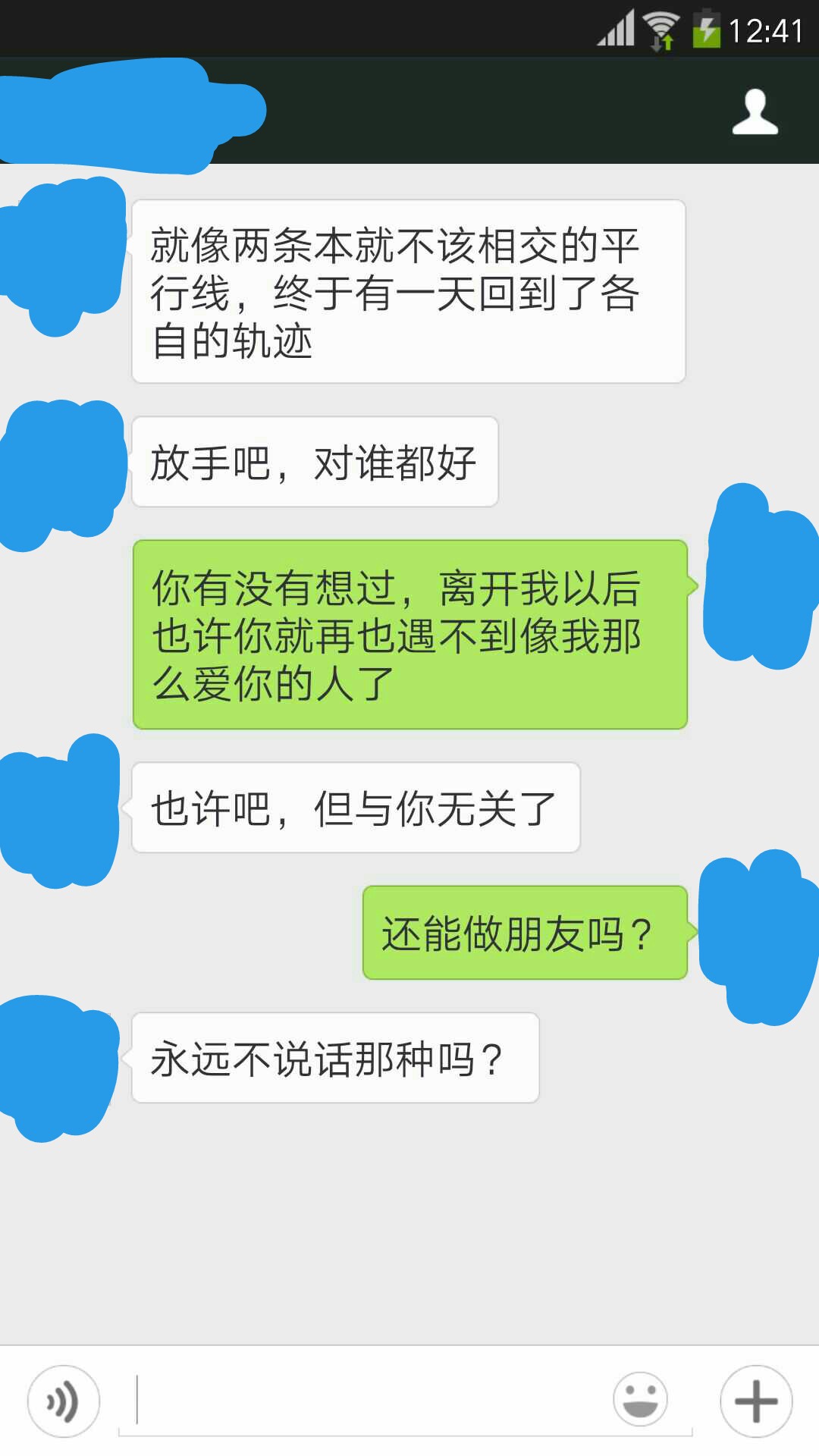Image resolution: width=819 pixels, height=1456 pixels.
Task: Open the emoji picker
Action: [641, 1399]
